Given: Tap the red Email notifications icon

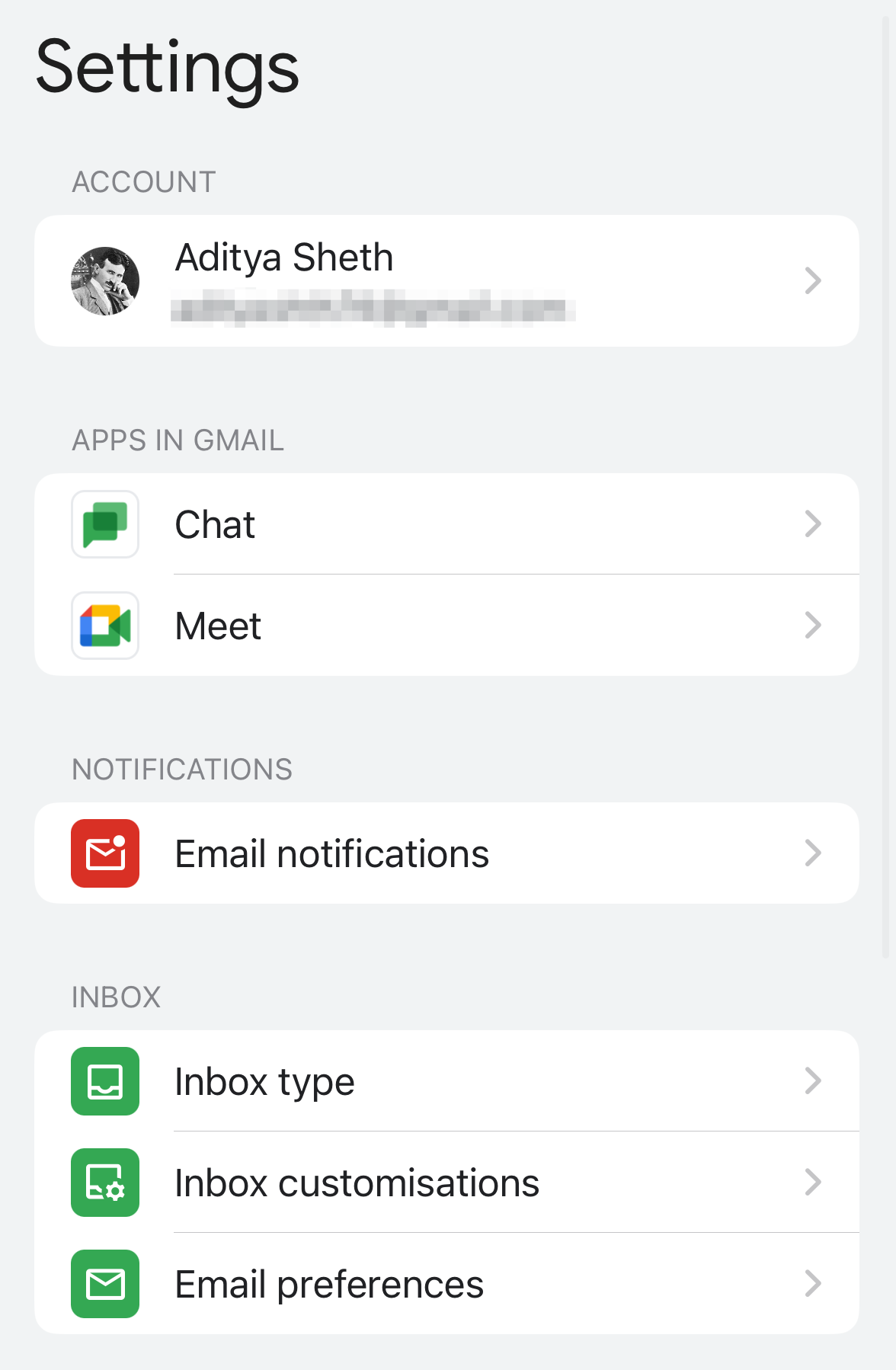Looking at the screenshot, I should coord(105,853).
